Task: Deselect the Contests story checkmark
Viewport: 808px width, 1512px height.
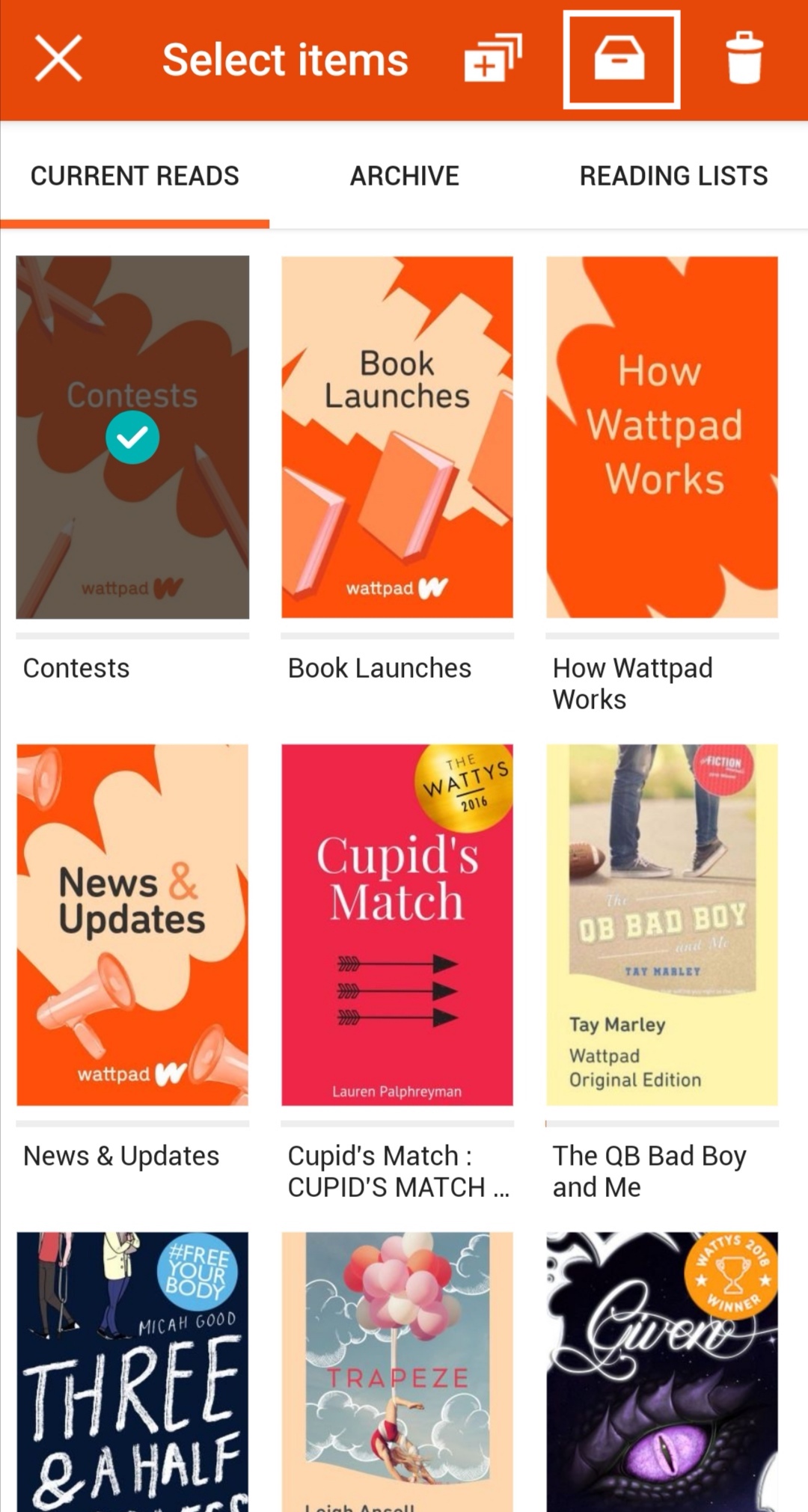Action: [x=132, y=436]
